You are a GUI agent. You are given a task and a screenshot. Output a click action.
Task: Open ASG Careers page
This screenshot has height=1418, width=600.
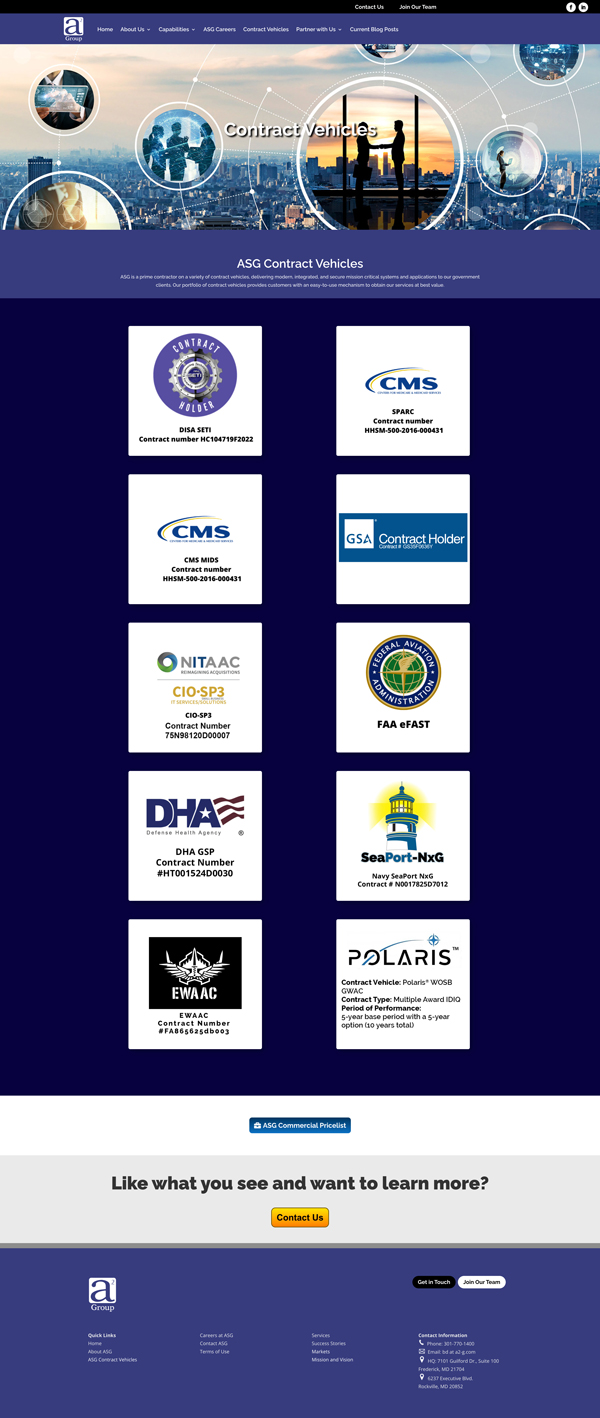pyautogui.click(x=219, y=29)
